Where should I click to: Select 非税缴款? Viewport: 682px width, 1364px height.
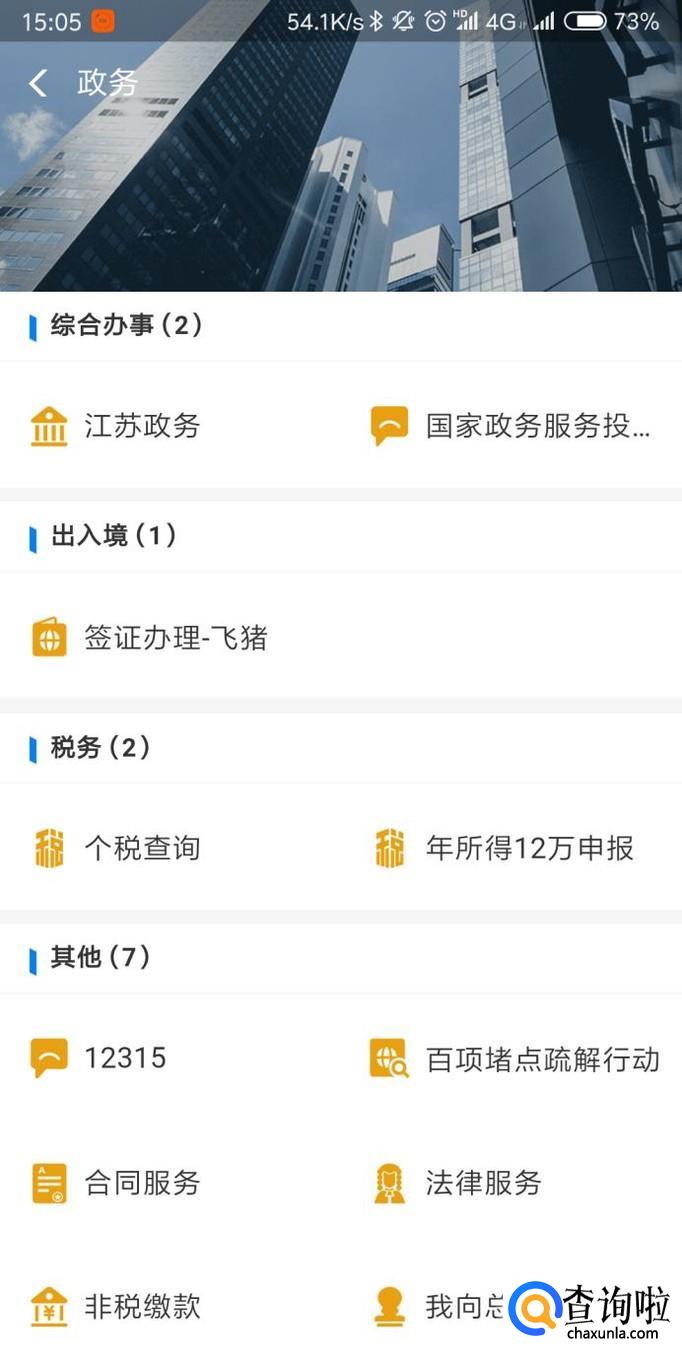coord(141,1306)
